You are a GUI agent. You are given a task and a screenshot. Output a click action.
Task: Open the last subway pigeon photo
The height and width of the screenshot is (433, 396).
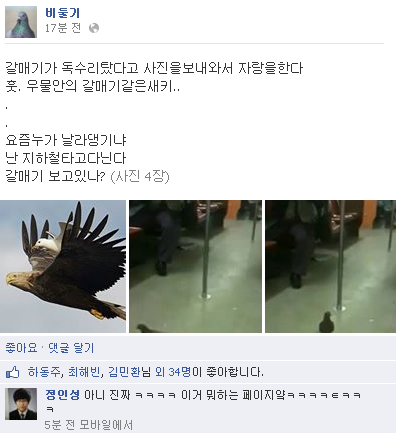pos(330,266)
